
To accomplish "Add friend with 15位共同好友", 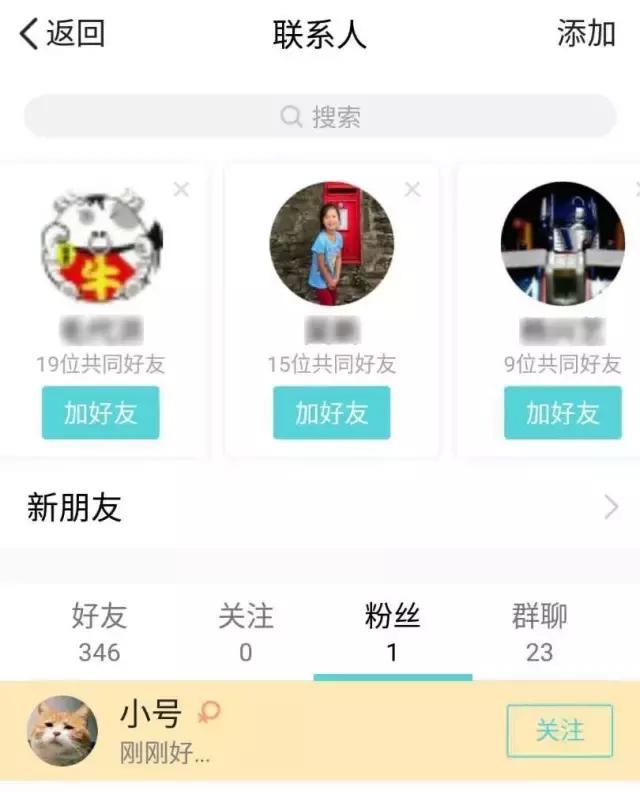I will click(331, 412).
